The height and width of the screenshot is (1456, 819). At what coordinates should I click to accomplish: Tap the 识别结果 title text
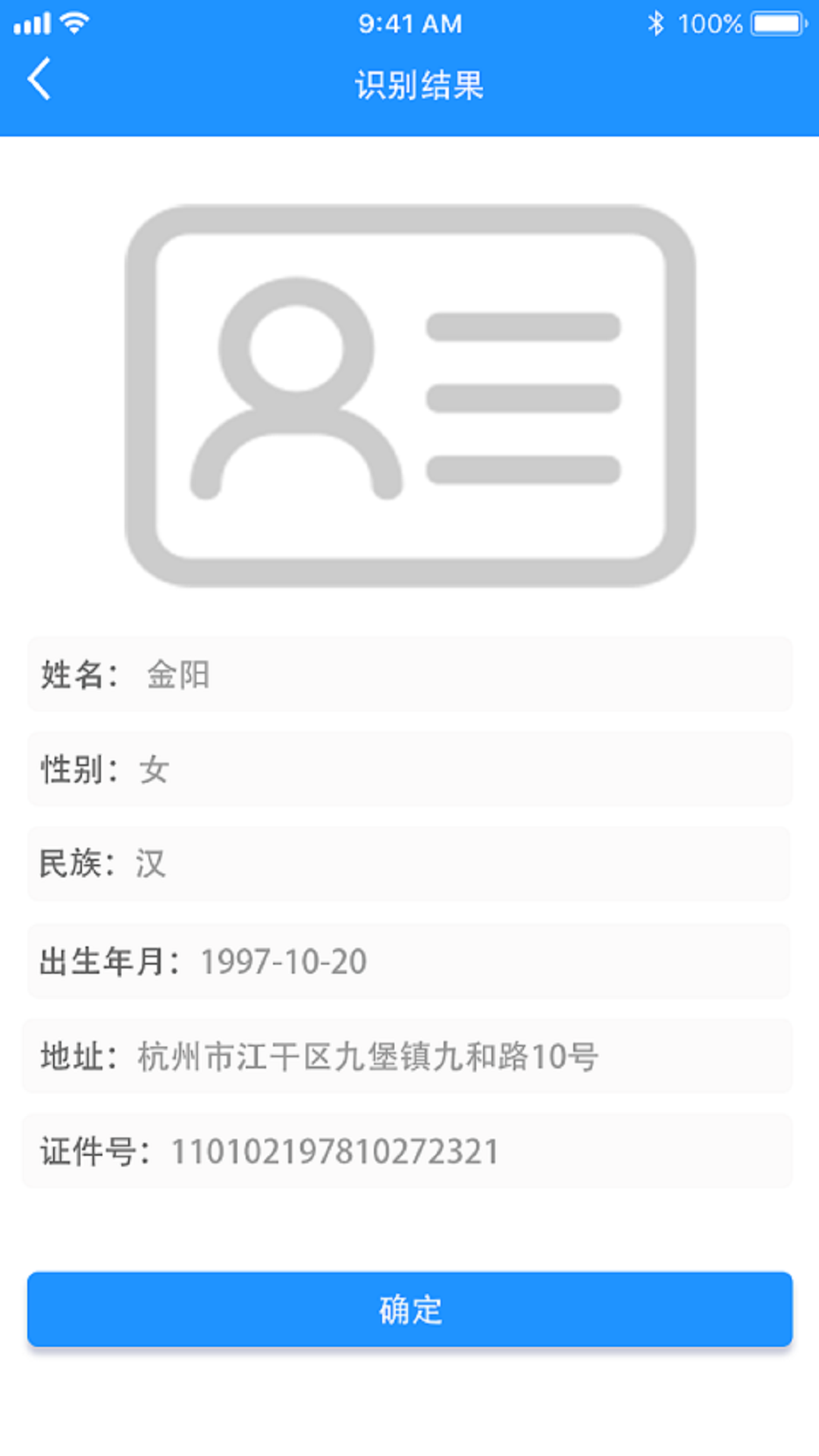(x=419, y=83)
